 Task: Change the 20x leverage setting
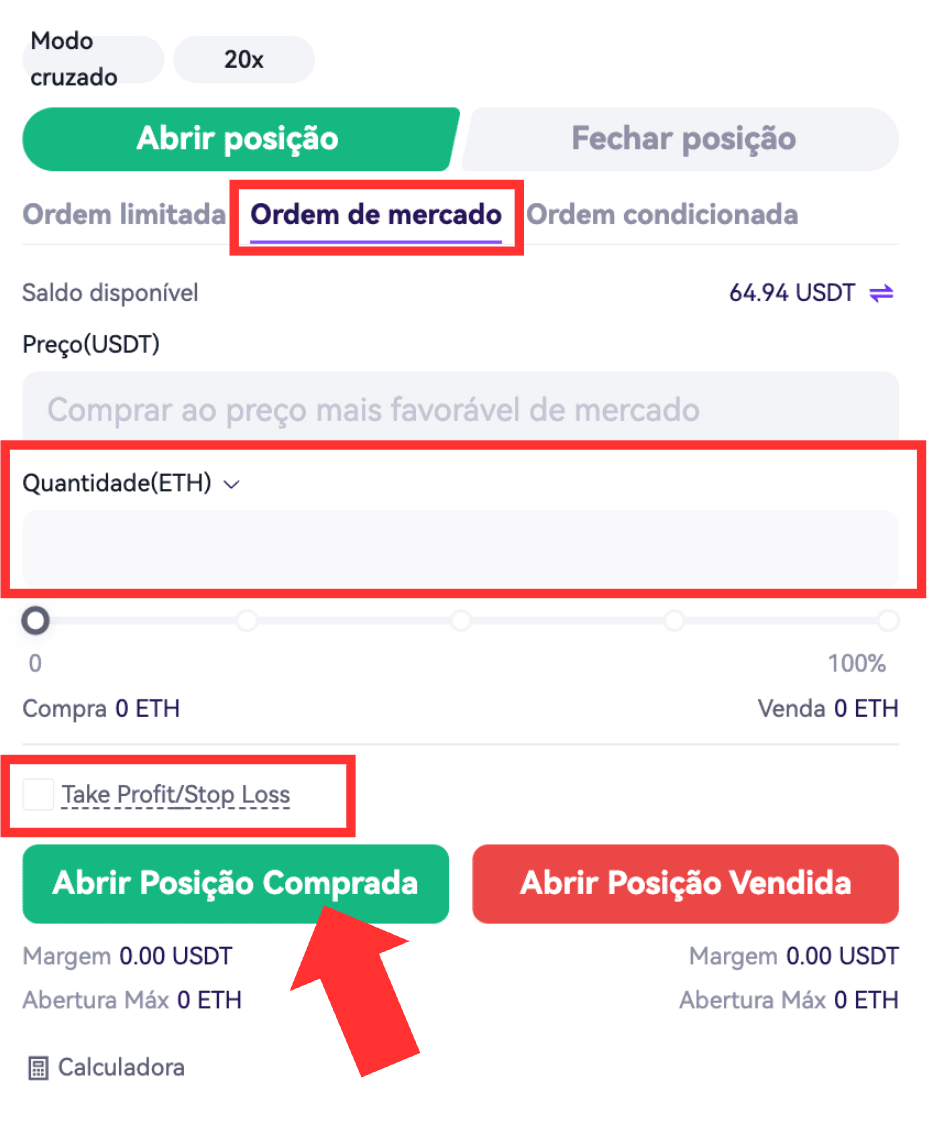point(244,60)
